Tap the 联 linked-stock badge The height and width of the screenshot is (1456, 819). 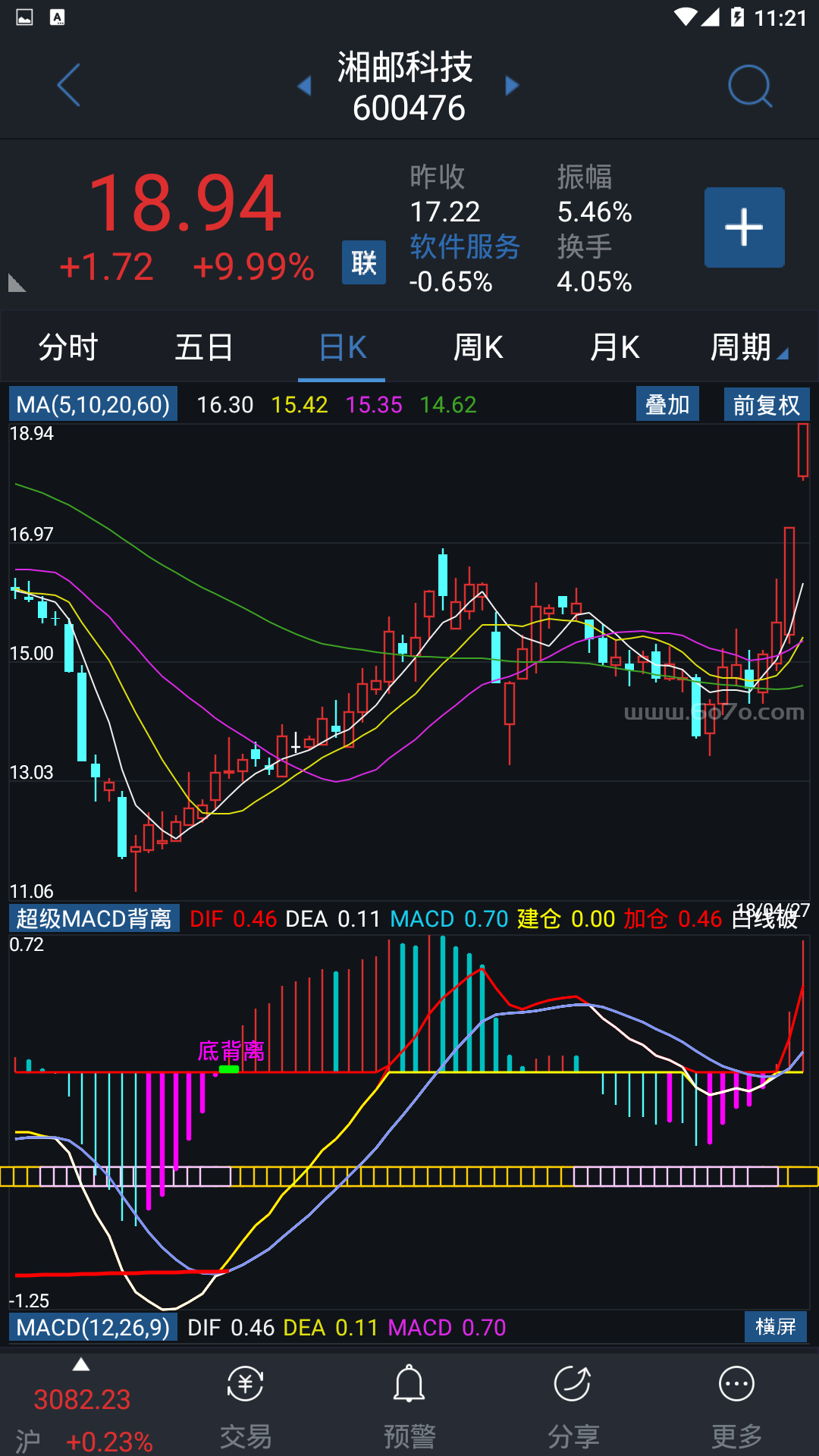pyautogui.click(x=363, y=262)
